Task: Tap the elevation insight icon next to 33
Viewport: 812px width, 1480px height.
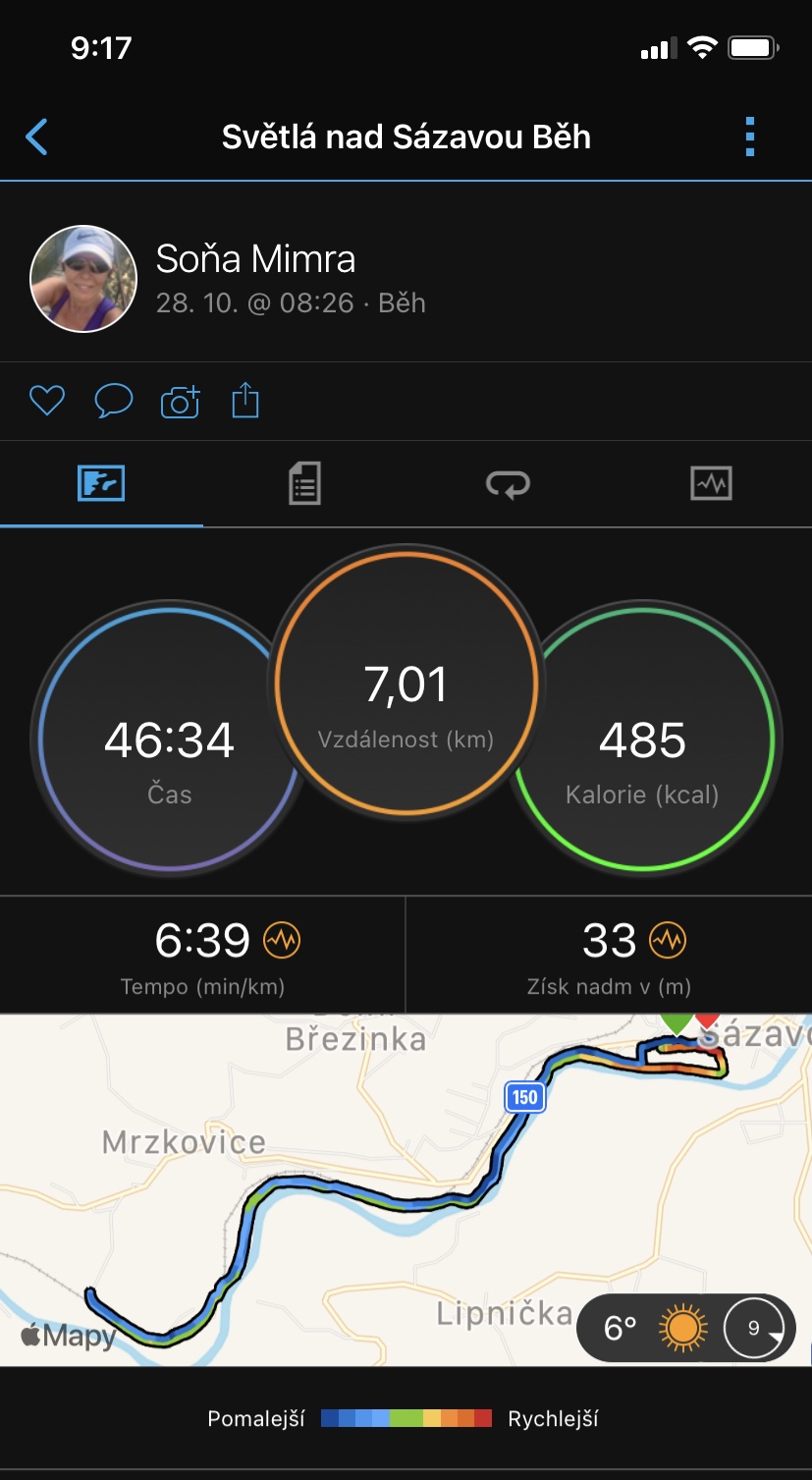Action: [x=668, y=941]
